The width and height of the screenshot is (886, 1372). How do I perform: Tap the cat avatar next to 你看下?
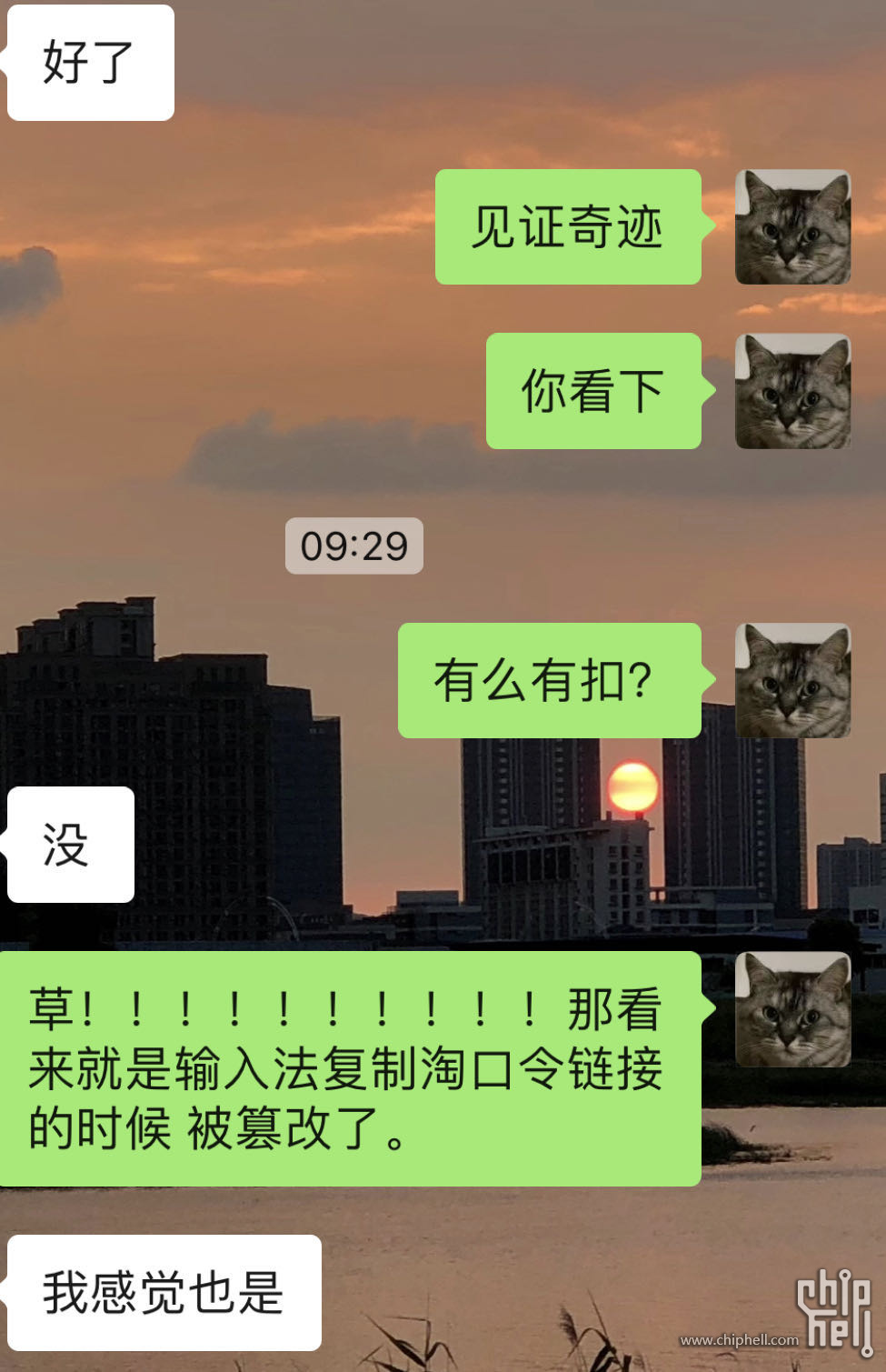792,391
